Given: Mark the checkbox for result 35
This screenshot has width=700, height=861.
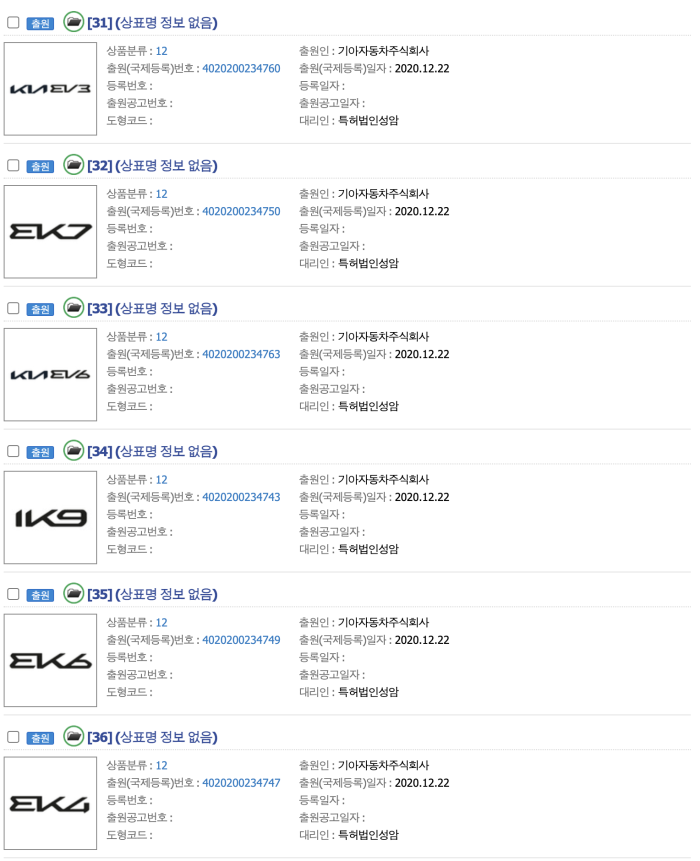Looking at the screenshot, I should click(13, 594).
